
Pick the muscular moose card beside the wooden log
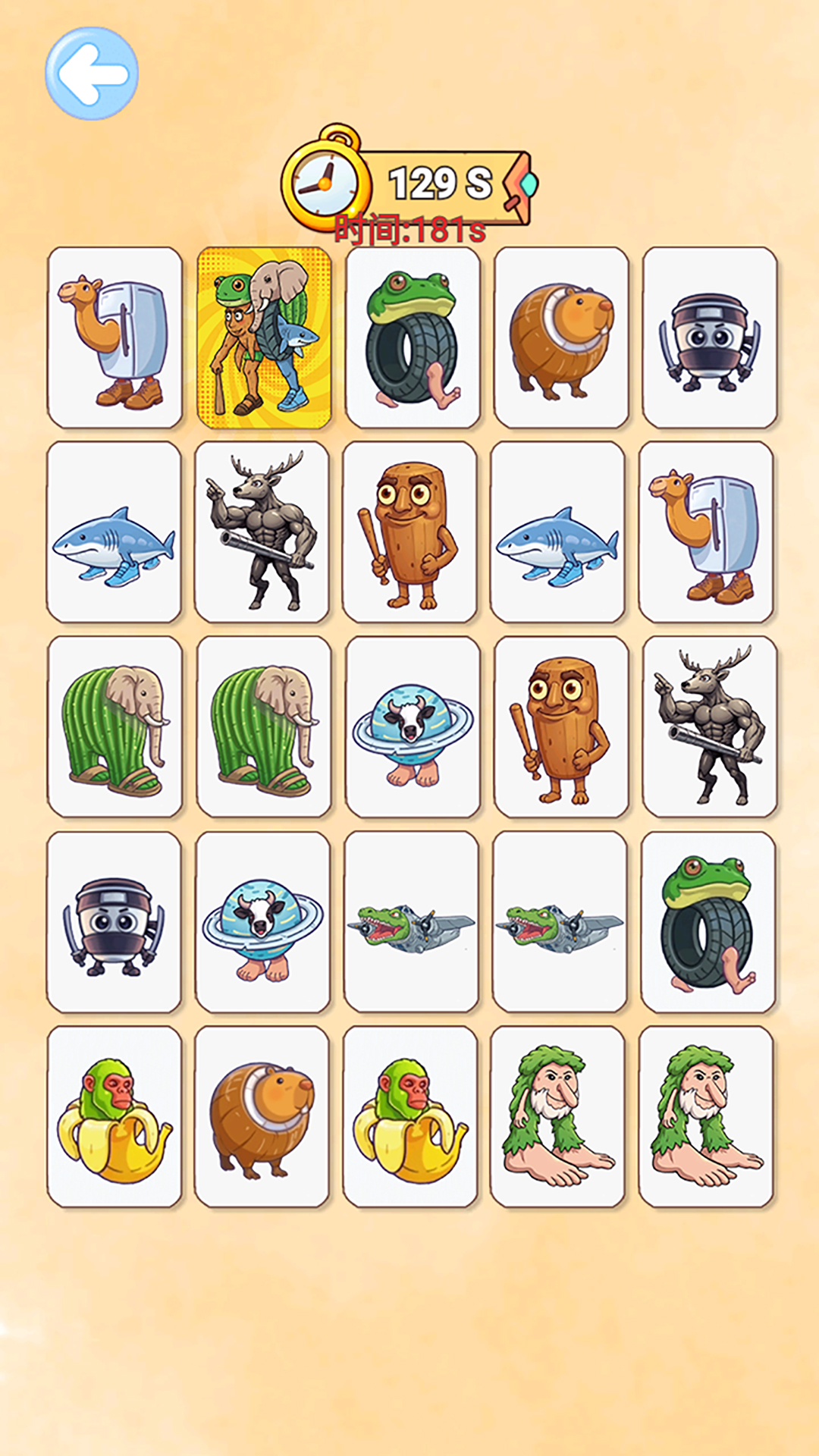262,532
